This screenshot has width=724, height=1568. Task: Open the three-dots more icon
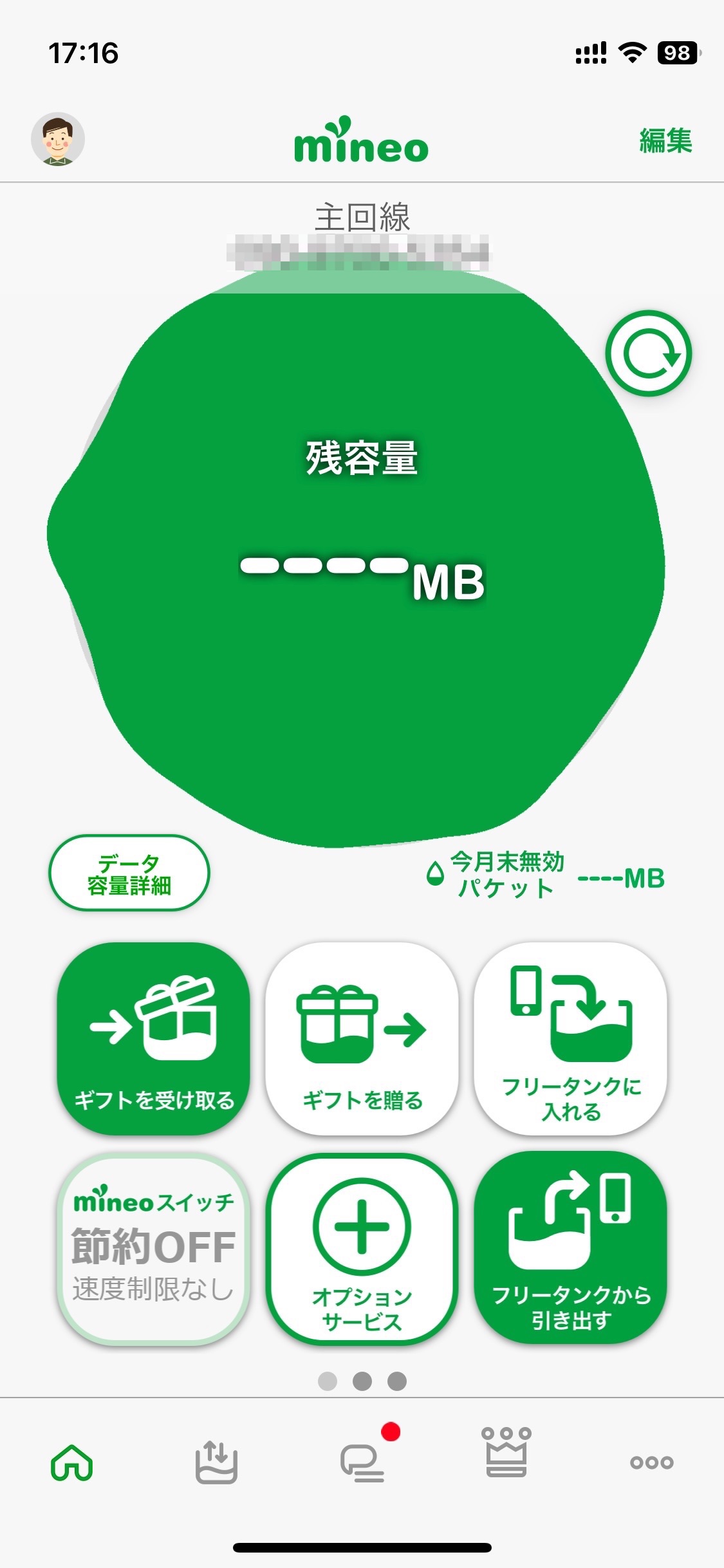point(651,1458)
